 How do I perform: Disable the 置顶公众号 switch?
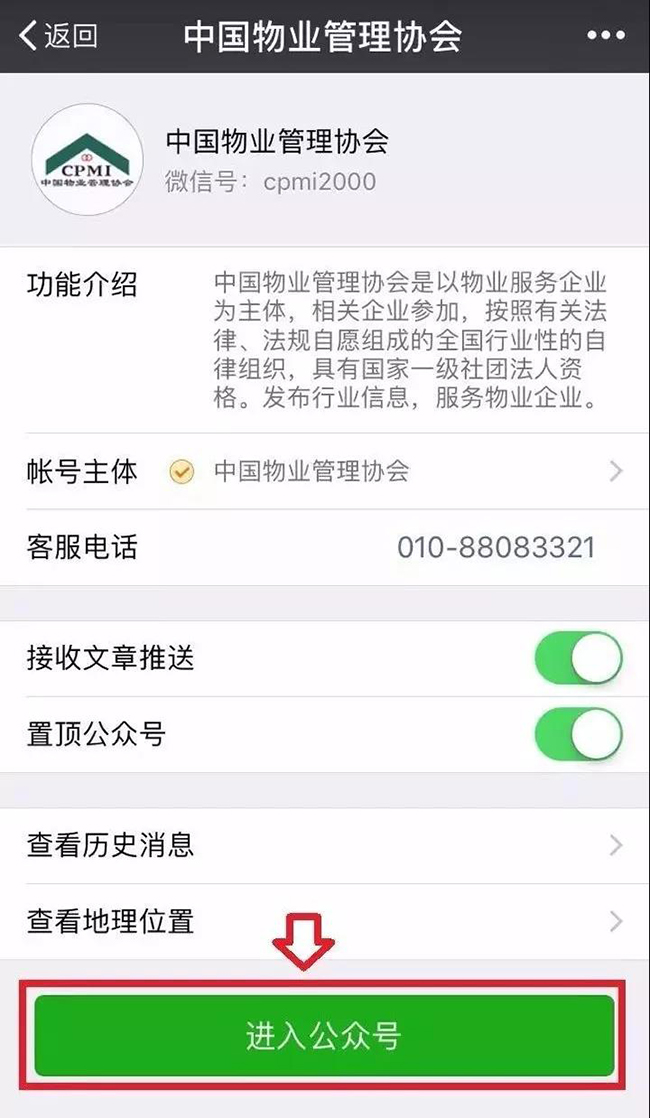coord(579,734)
